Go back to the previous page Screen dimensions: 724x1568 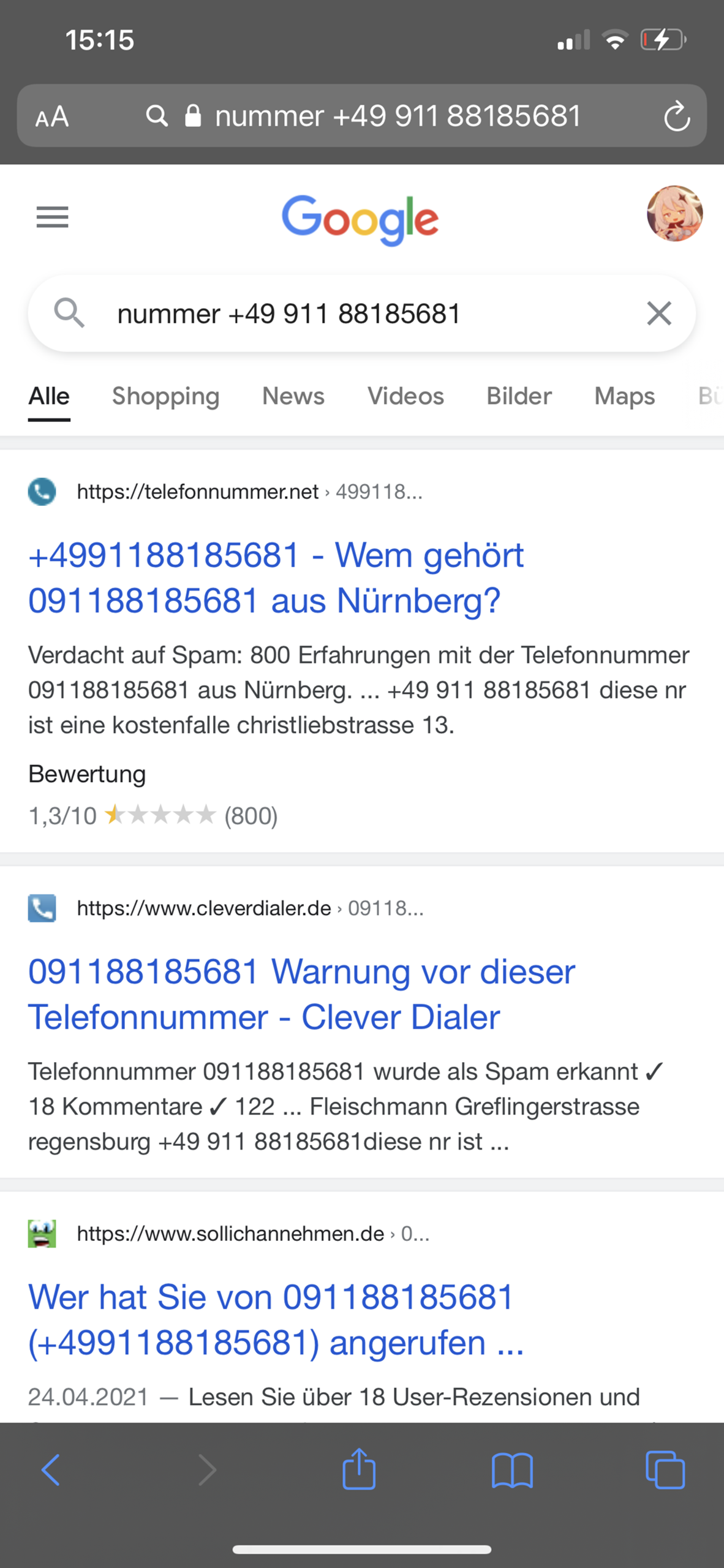[51, 1469]
